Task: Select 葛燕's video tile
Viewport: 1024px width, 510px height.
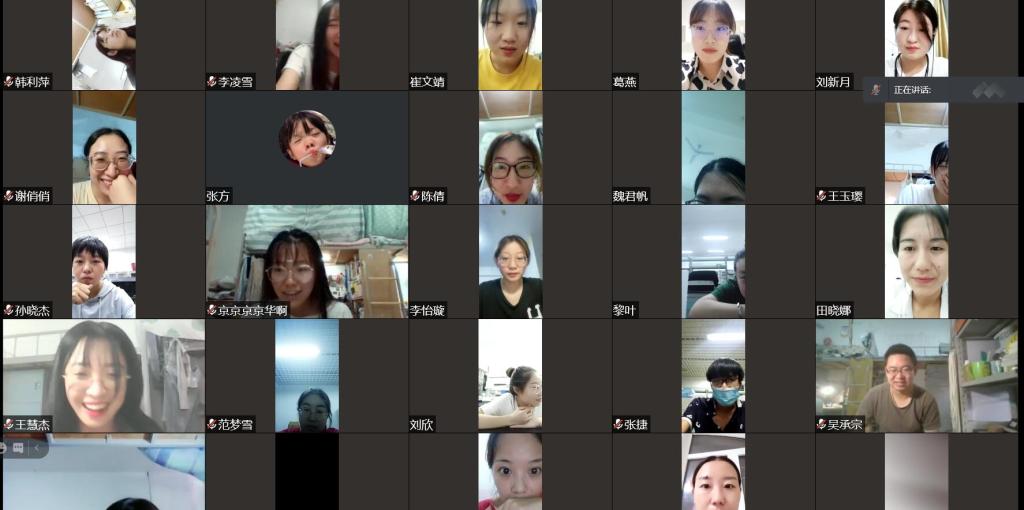Action: coord(713,45)
